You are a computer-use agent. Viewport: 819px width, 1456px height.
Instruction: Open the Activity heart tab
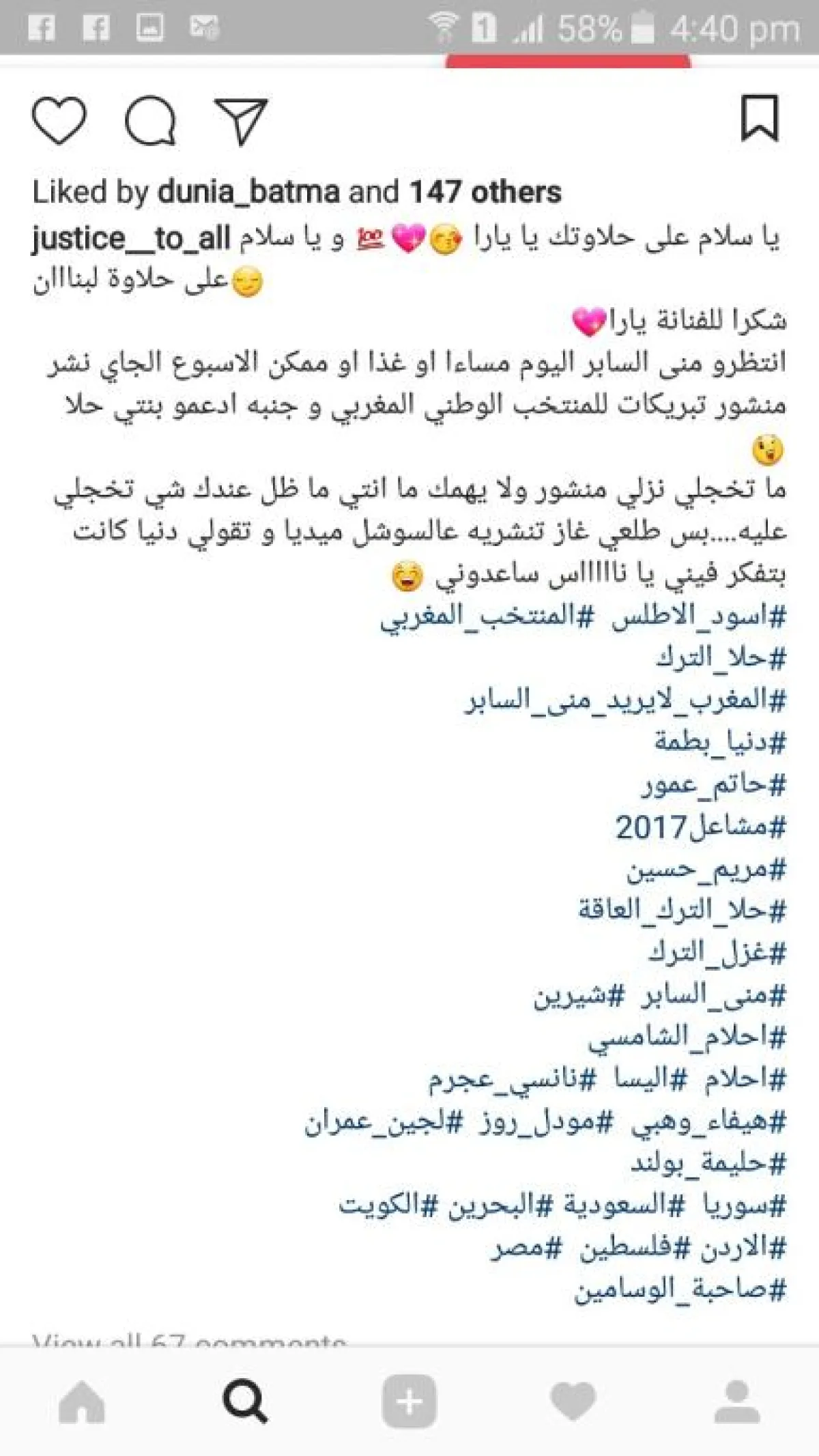(x=573, y=1402)
